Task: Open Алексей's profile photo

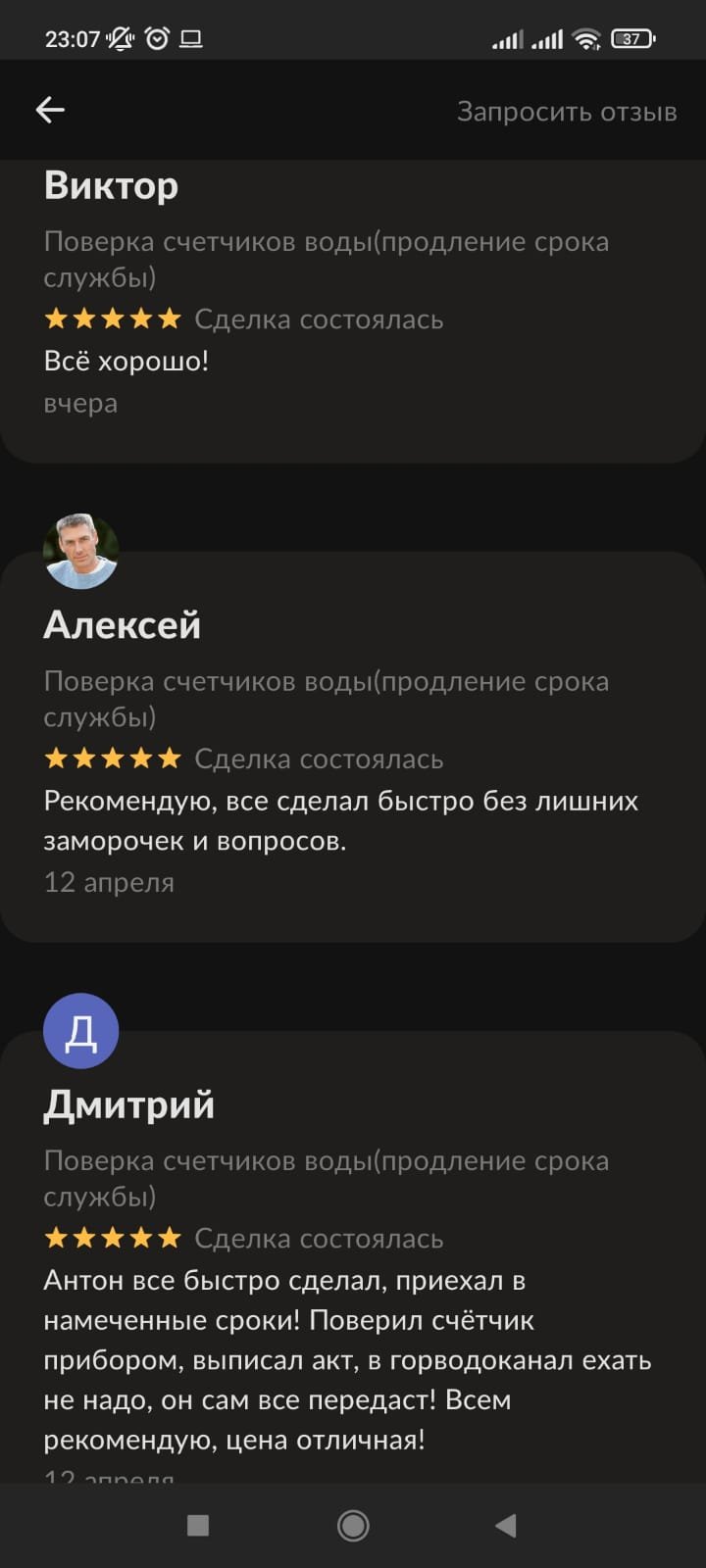Action: tap(81, 551)
